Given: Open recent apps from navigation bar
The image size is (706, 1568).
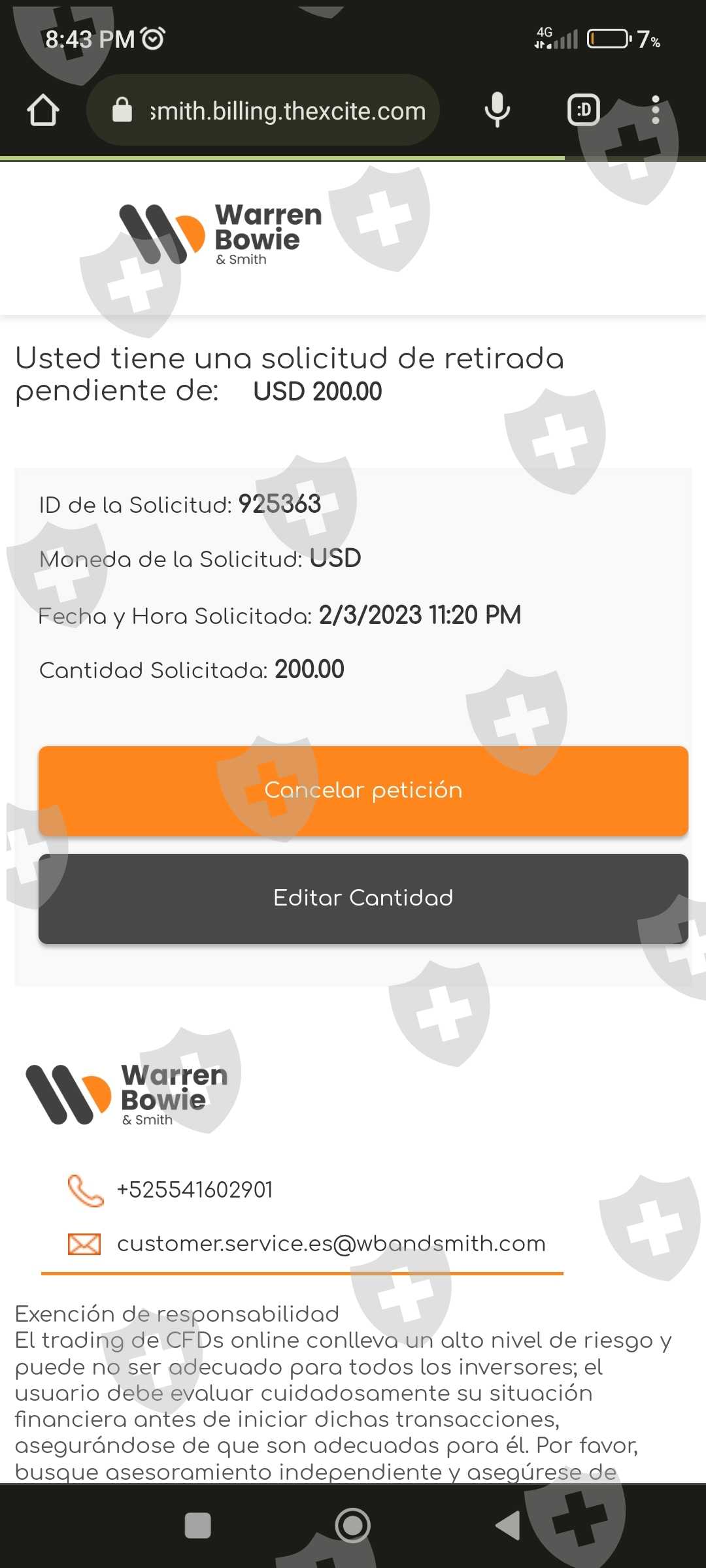Looking at the screenshot, I should [198, 1526].
